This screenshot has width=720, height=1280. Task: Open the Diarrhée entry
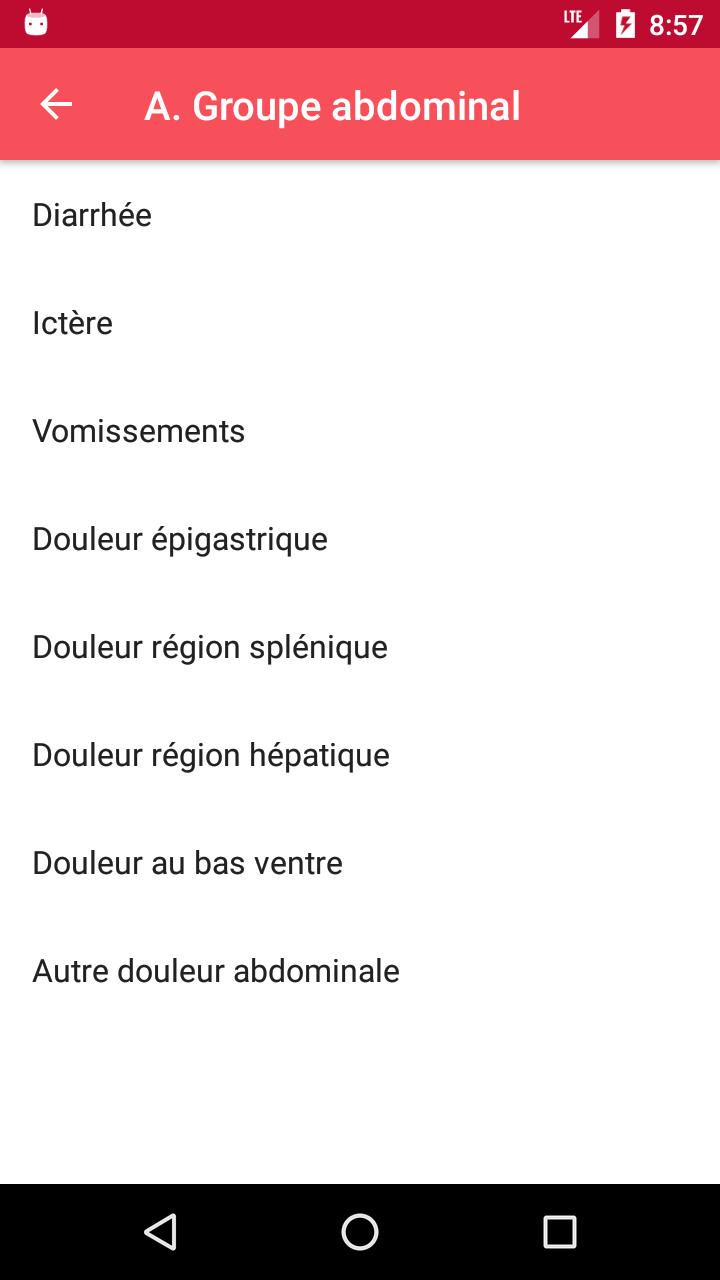(x=360, y=215)
